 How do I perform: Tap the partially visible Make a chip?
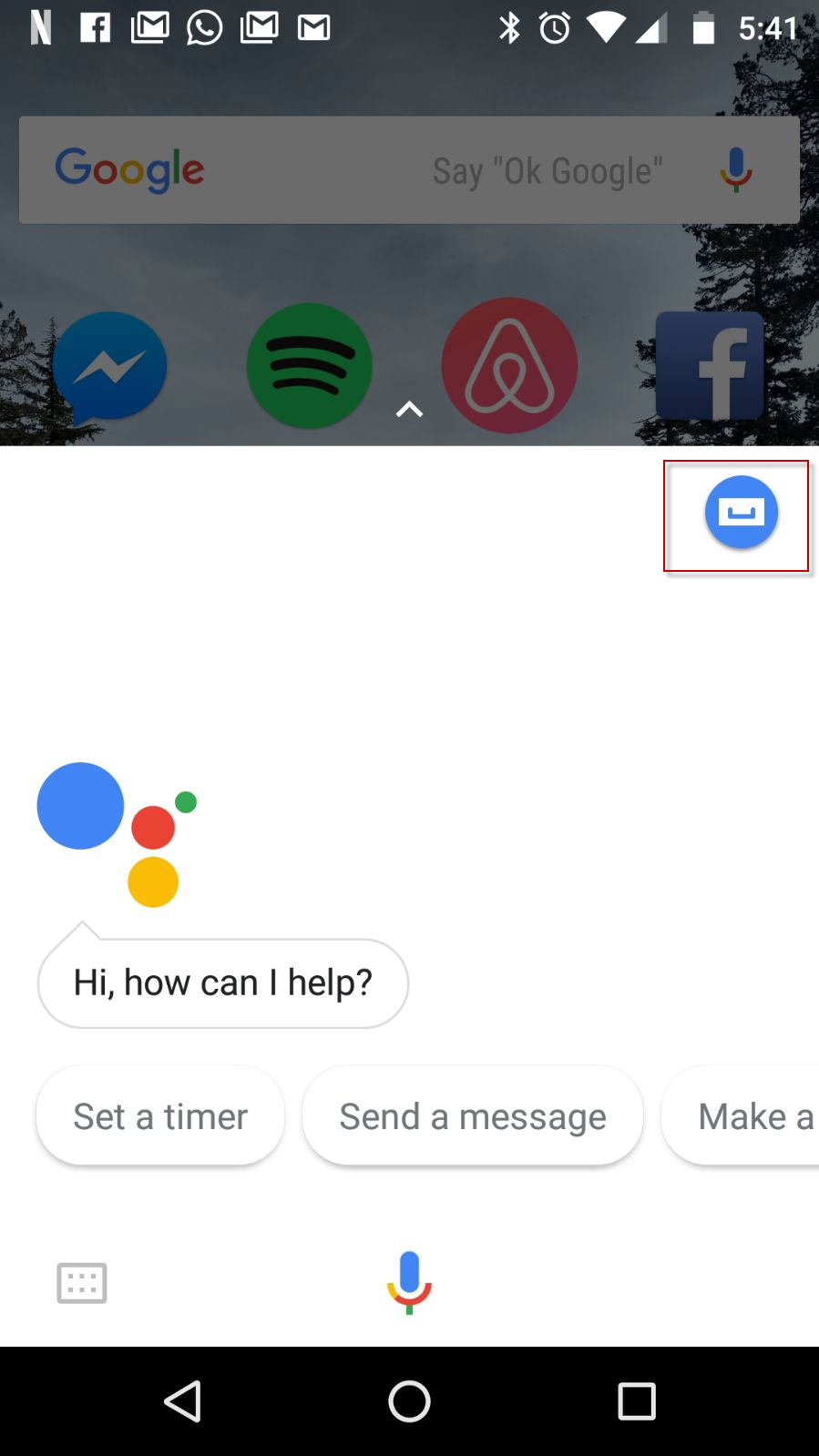[x=742, y=1115]
